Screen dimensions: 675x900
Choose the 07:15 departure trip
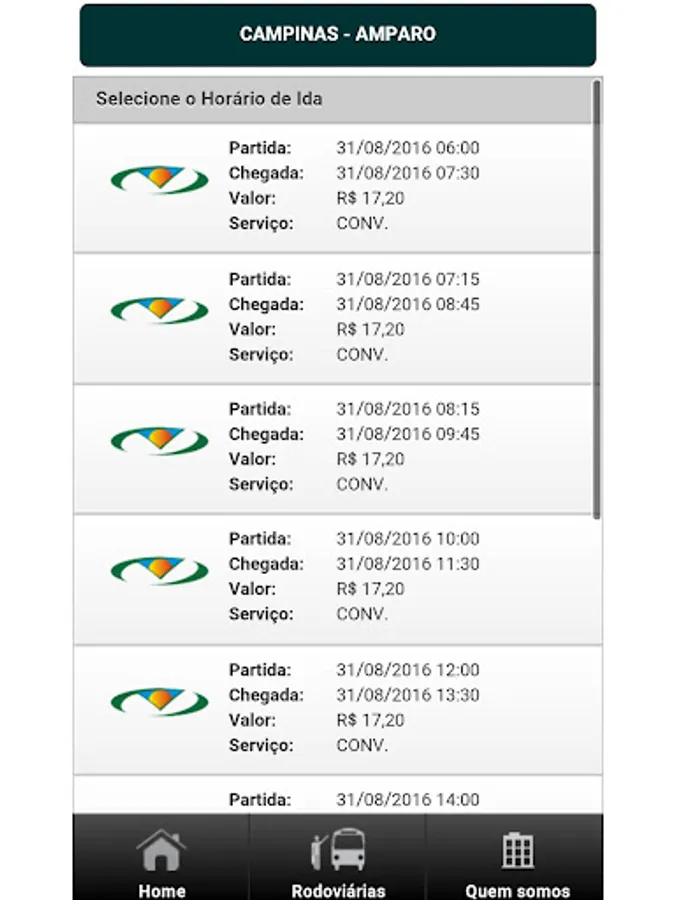(x=337, y=318)
